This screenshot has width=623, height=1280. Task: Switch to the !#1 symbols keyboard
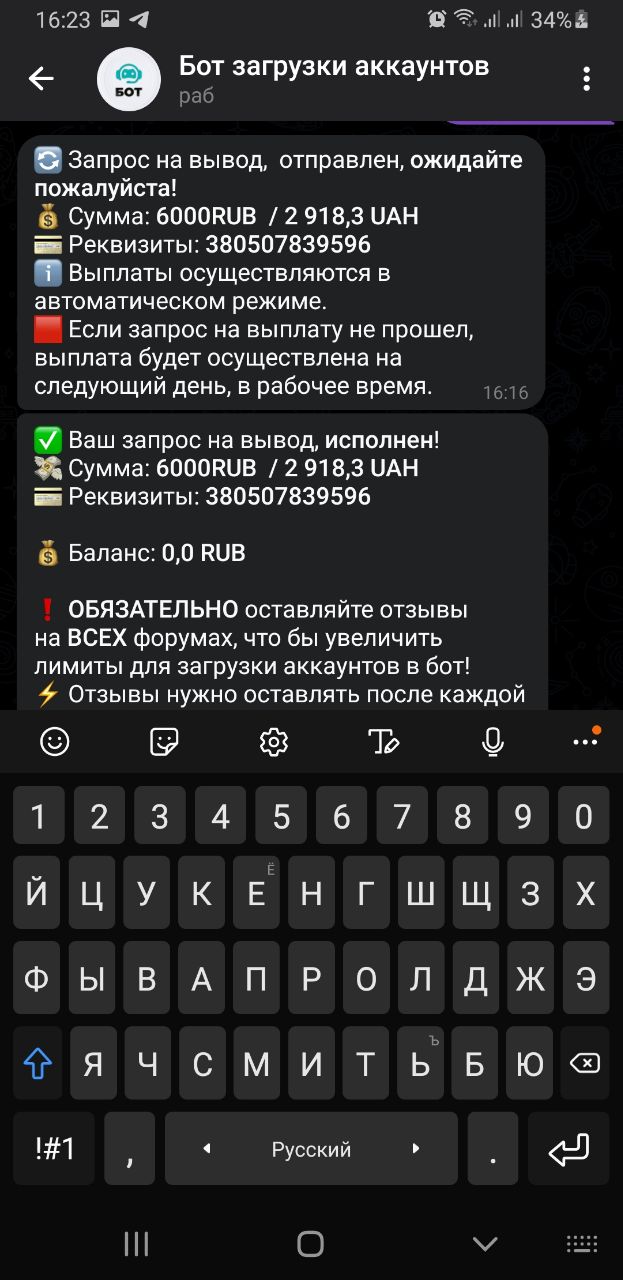pyautogui.click(x=55, y=1149)
